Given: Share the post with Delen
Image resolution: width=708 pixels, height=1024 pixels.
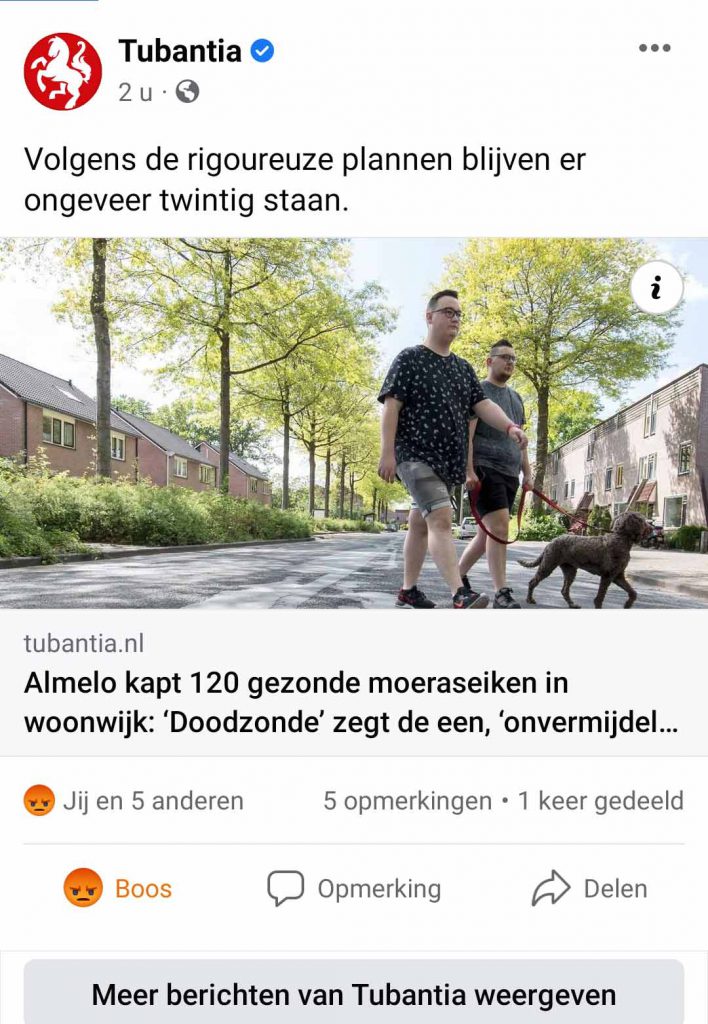Looking at the screenshot, I should 590,888.
